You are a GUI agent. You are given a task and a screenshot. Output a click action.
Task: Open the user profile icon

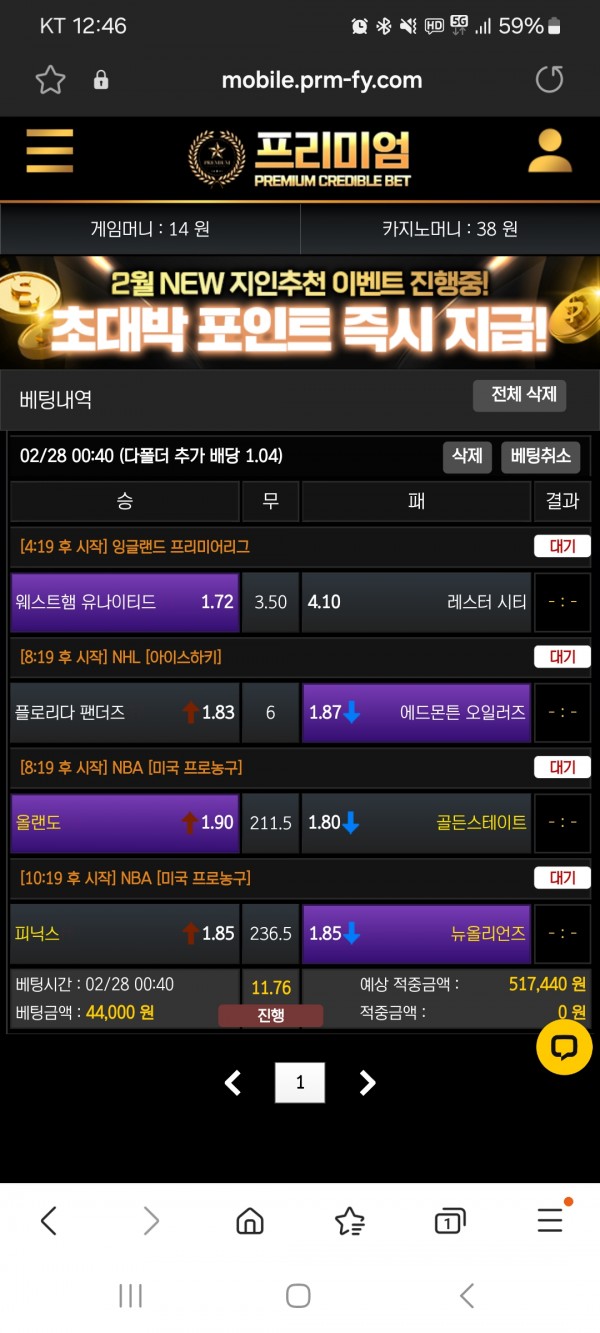(x=549, y=152)
